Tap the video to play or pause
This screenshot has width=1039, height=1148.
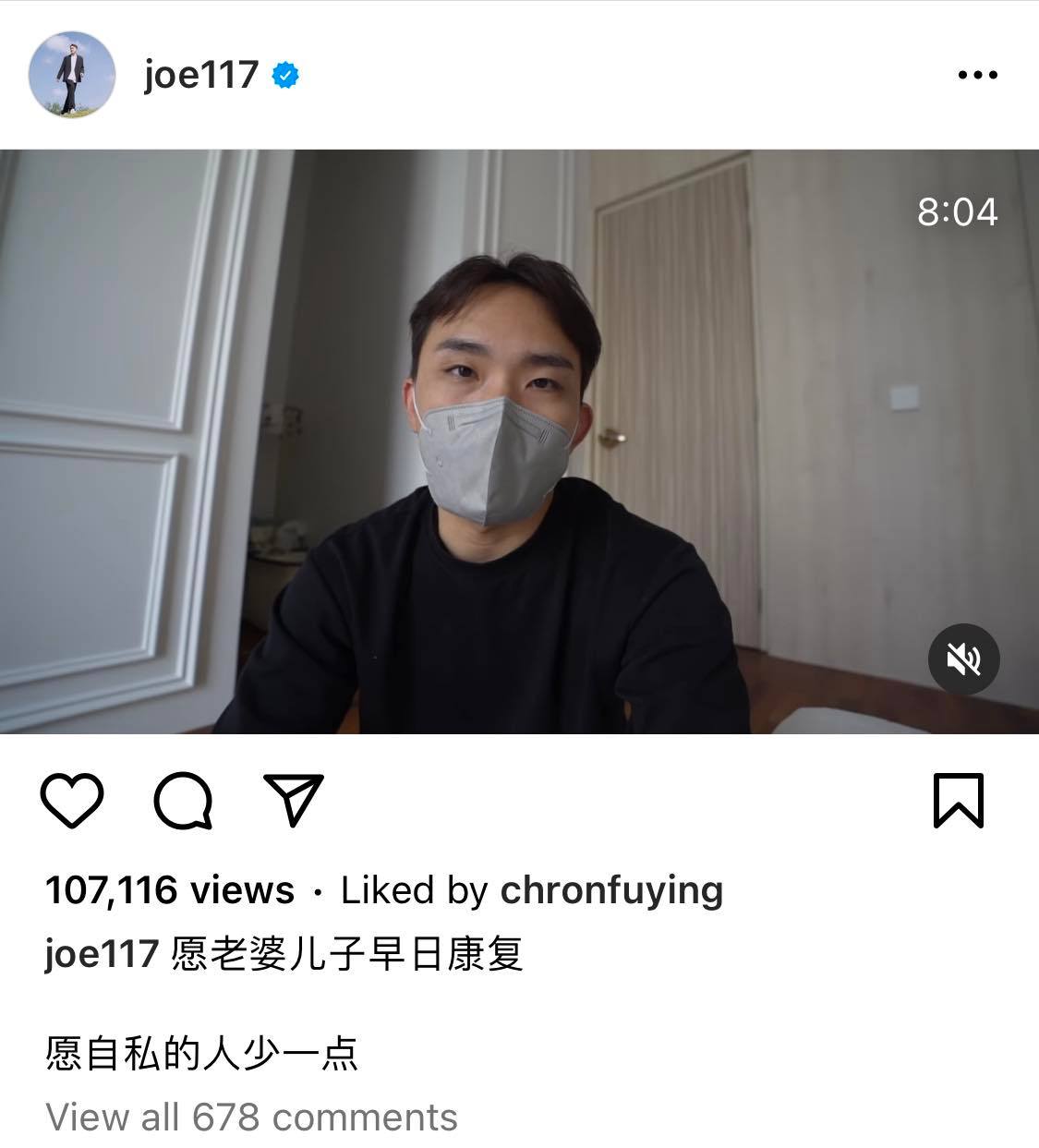517,441
